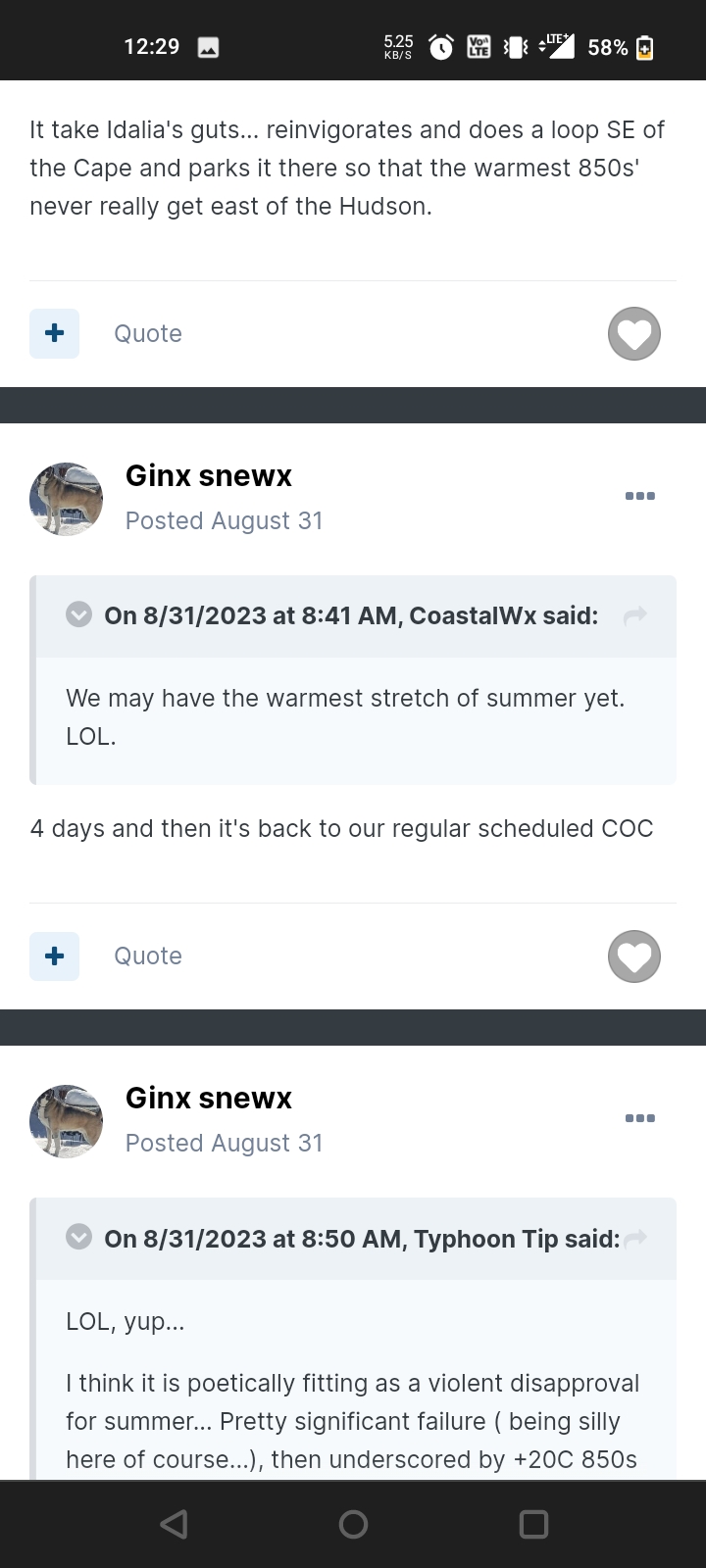Like the post about Idalia's guts
706x1568 pixels.
point(633,334)
